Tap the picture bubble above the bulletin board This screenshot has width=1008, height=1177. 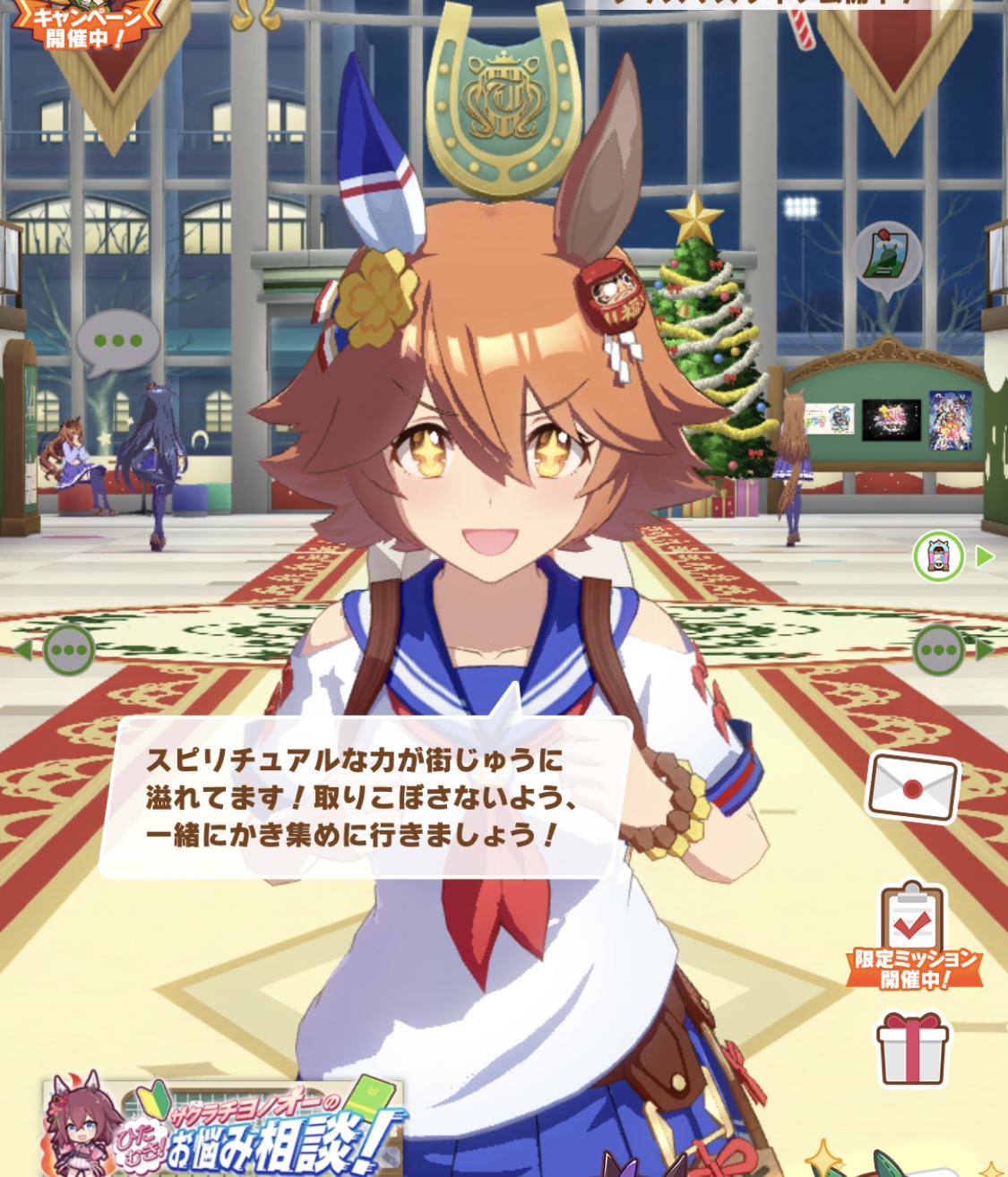pyautogui.click(x=886, y=257)
